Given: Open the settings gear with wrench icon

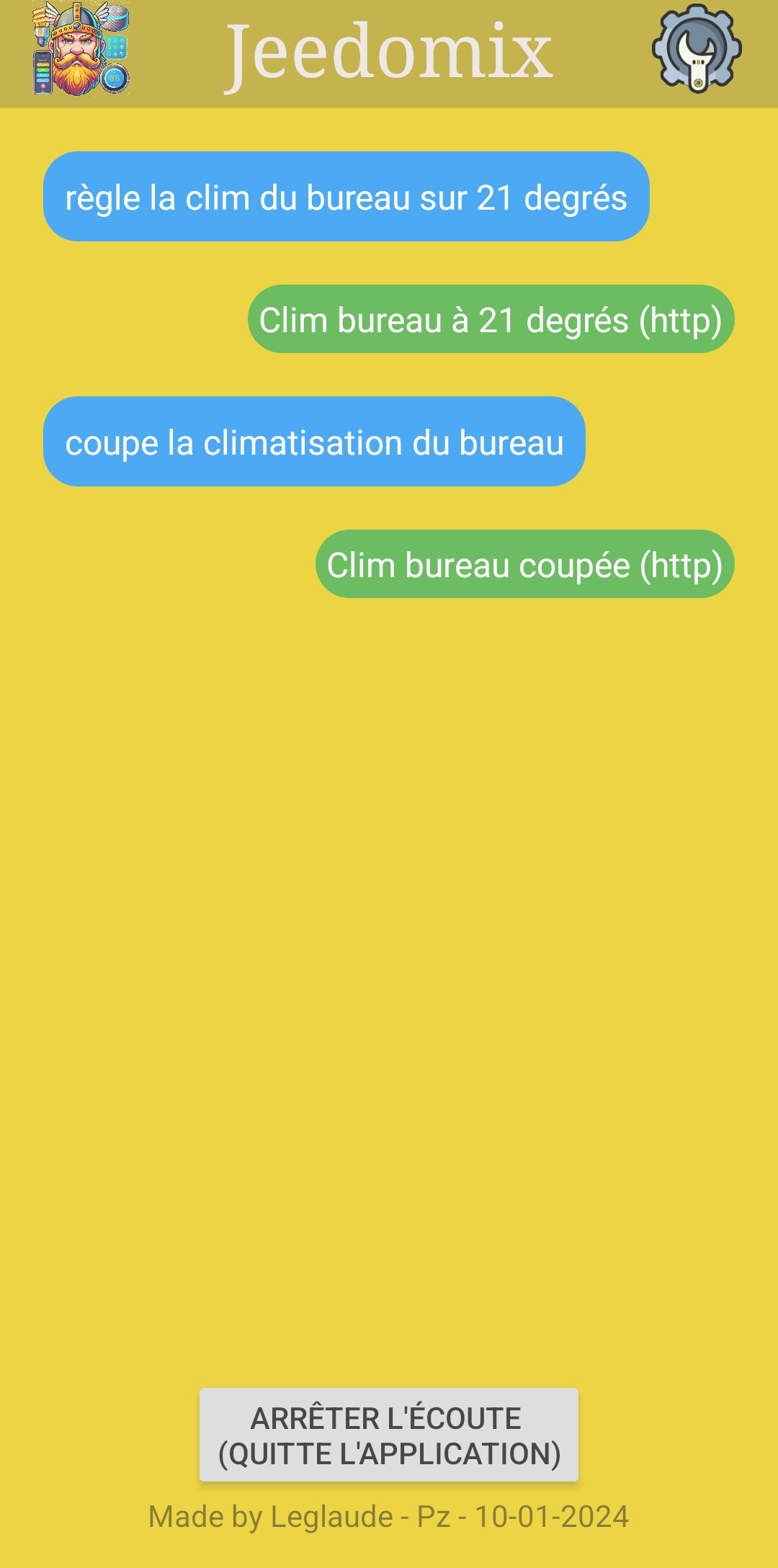Looking at the screenshot, I should pos(697,48).
